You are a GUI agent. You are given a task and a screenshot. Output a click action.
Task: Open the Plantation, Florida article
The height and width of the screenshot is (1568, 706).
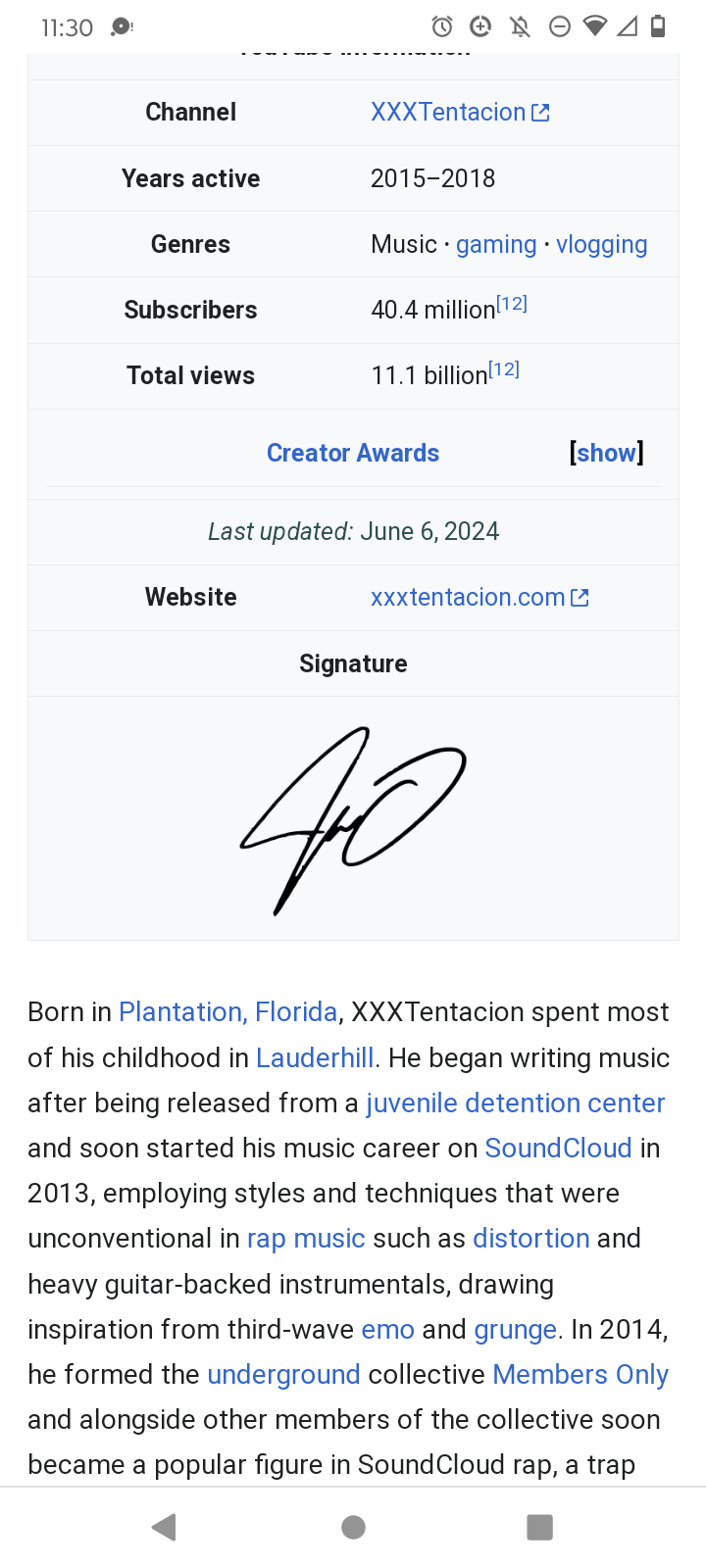tap(227, 1012)
